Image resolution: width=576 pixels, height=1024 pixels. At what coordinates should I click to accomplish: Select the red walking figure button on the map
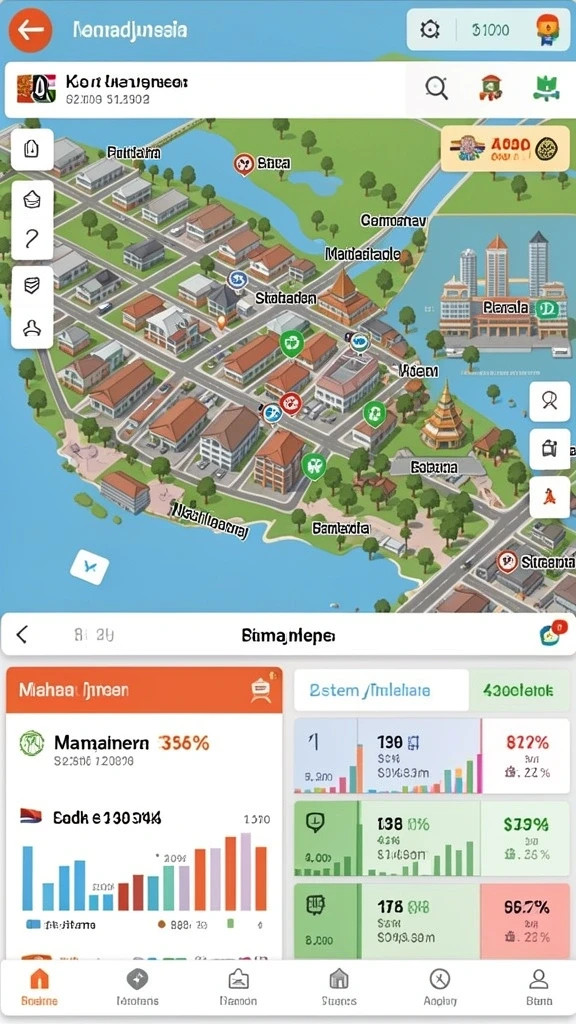tap(549, 498)
